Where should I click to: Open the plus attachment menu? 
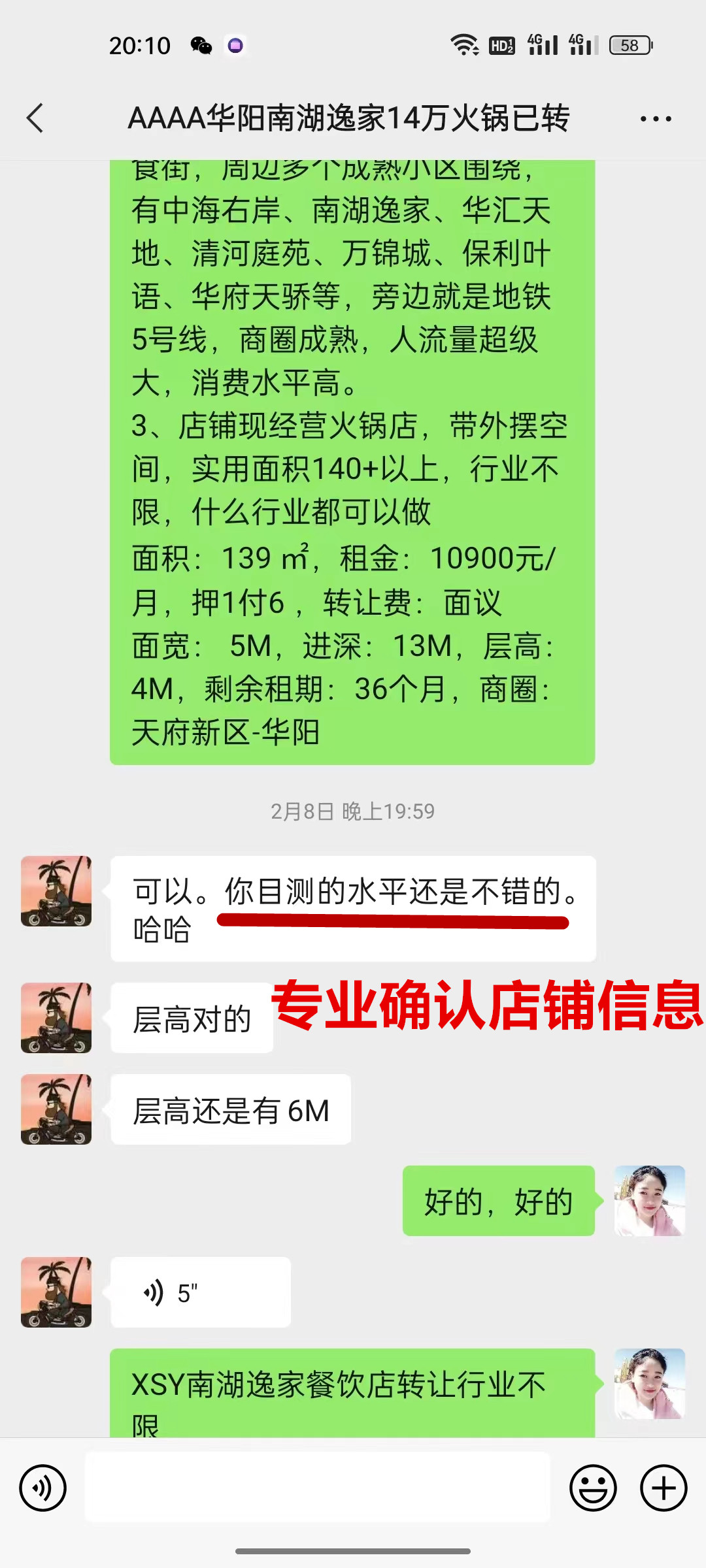pos(664,1488)
